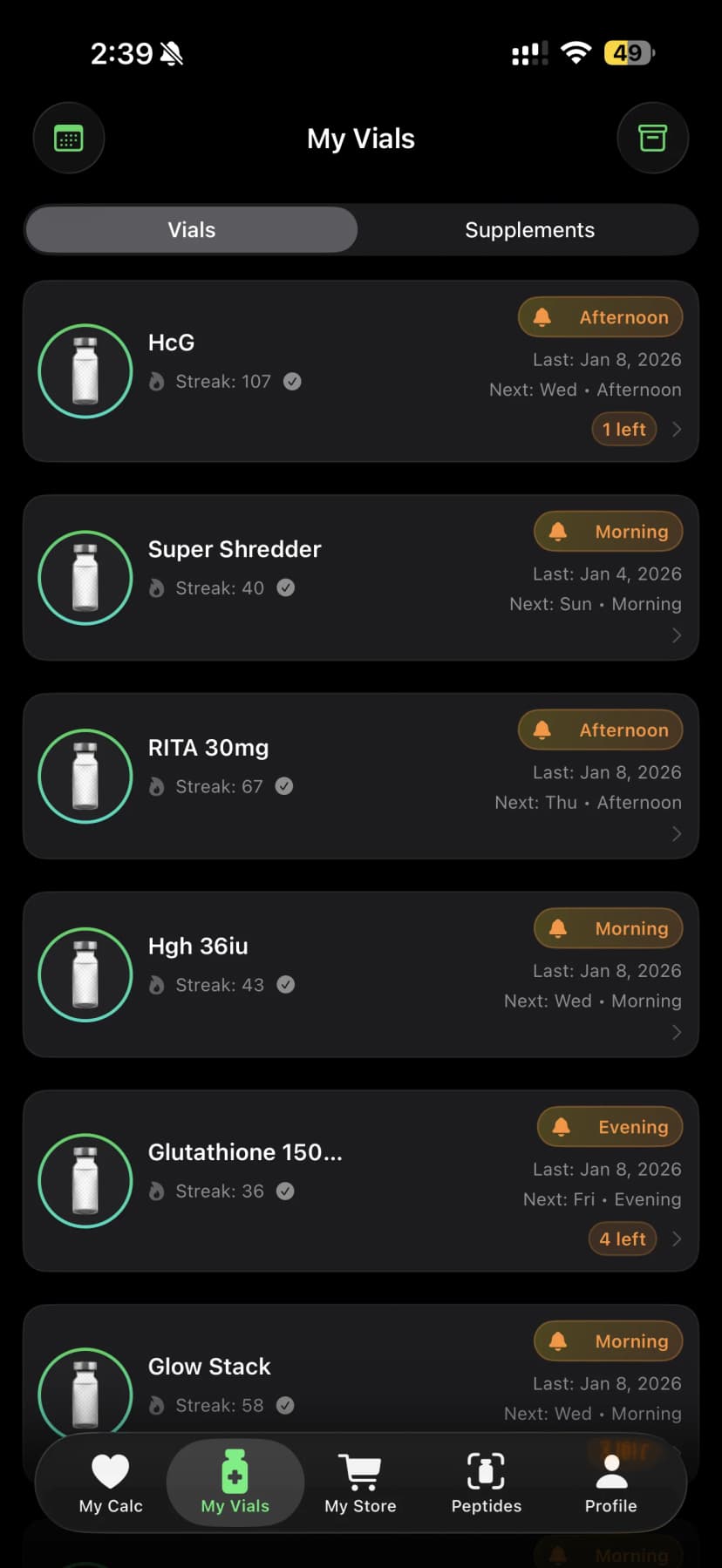This screenshot has height=1568, width=722.
Task: Expand details for RITA 30mg via chevron
Action: (677, 833)
